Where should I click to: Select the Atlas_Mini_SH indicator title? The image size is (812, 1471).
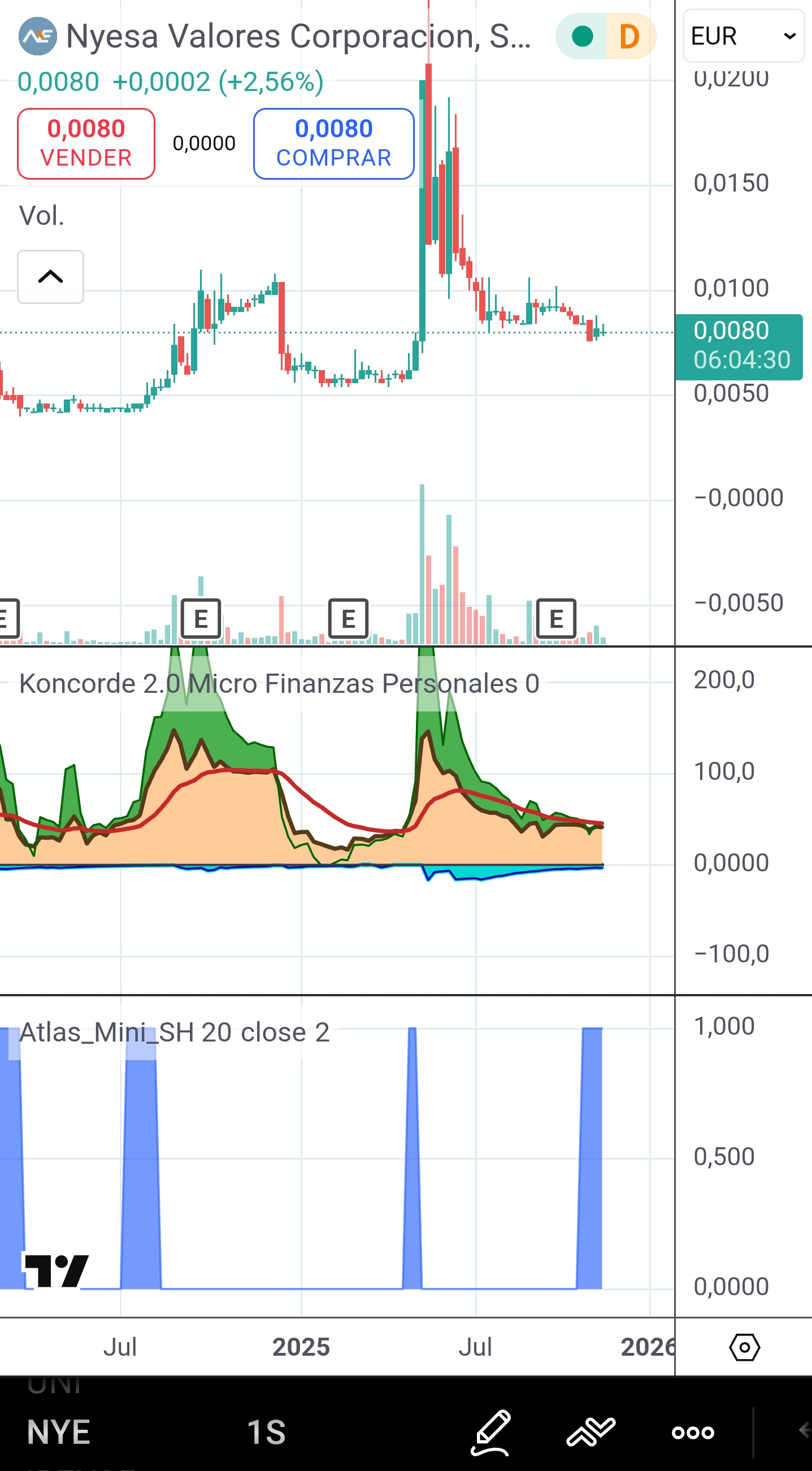point(174,1032)
